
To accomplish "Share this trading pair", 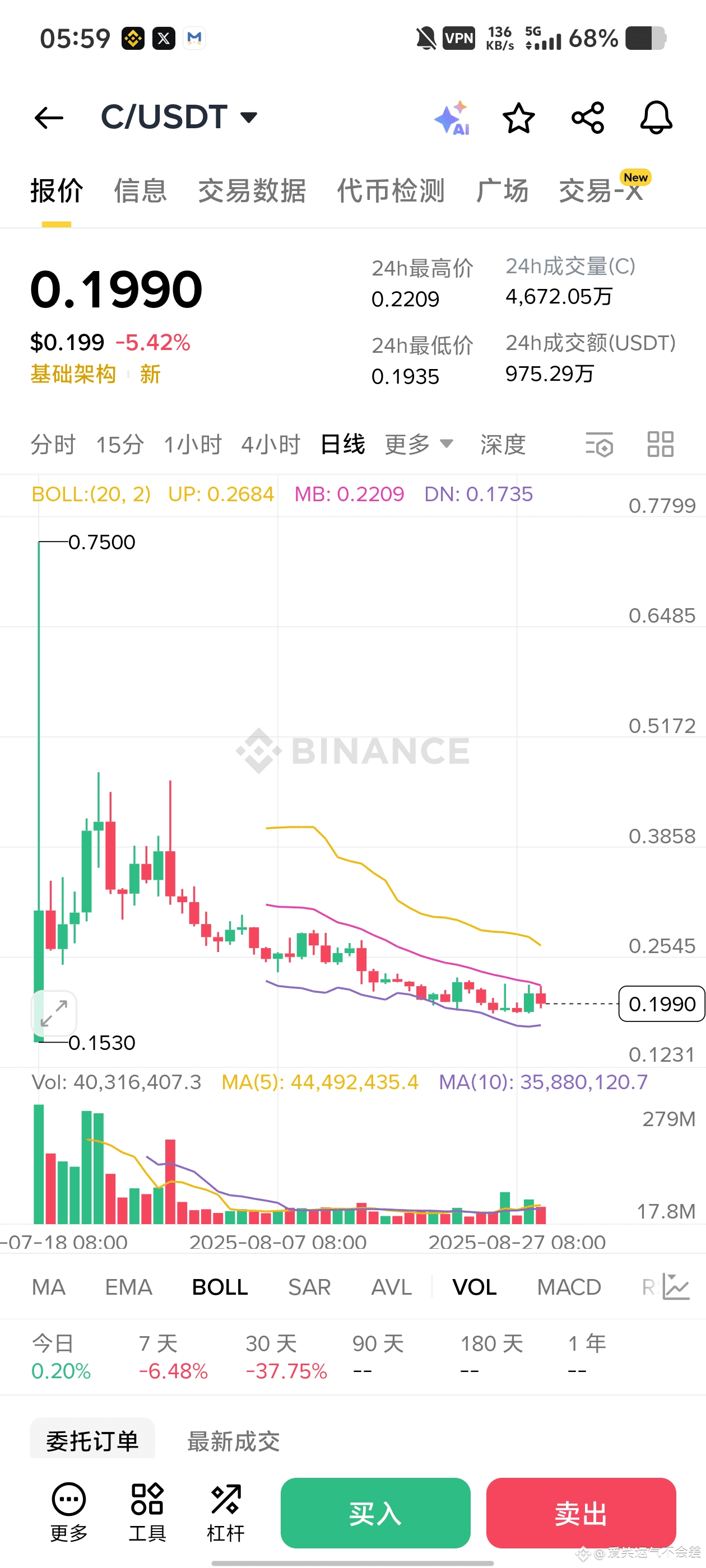I will click(x=588, y=118).
